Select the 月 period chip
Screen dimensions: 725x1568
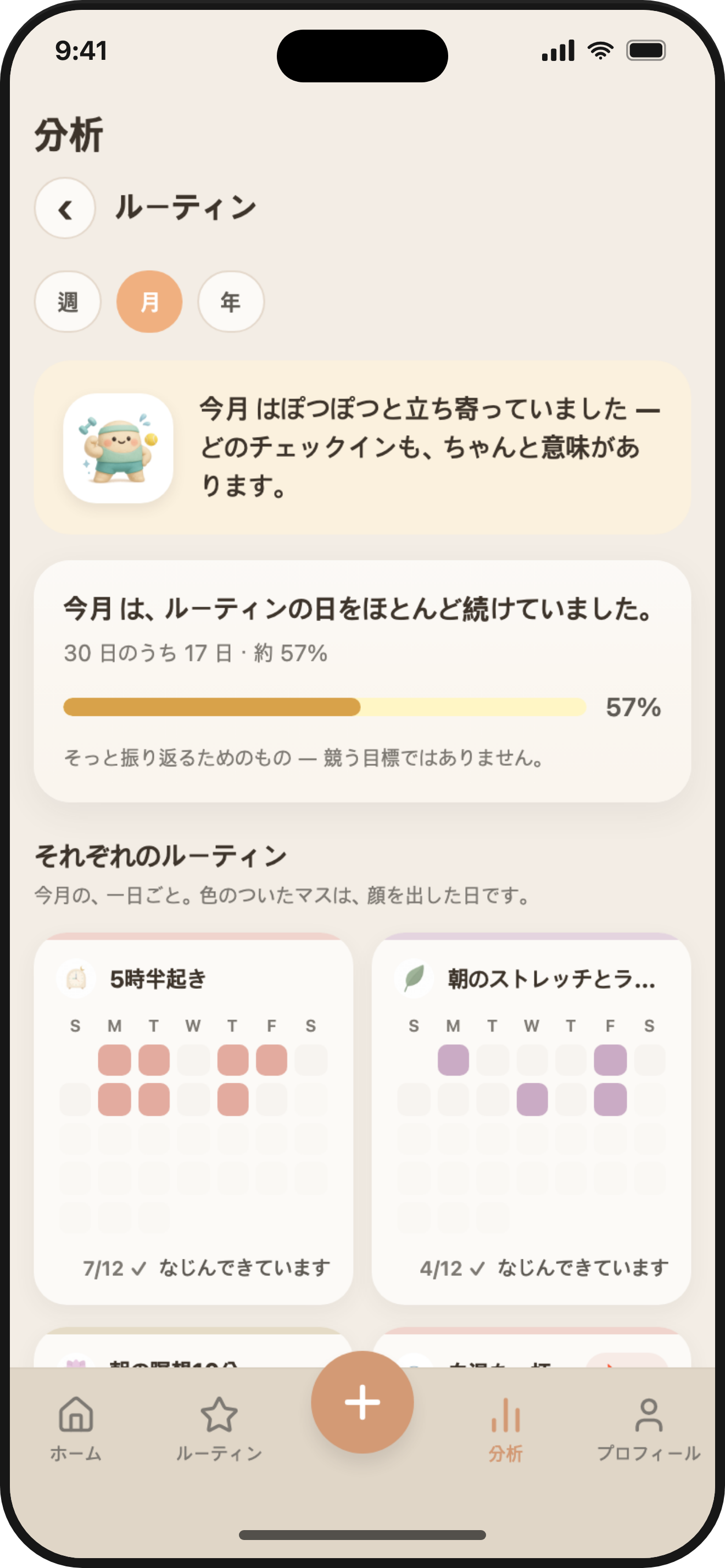(x=149, y=302)
